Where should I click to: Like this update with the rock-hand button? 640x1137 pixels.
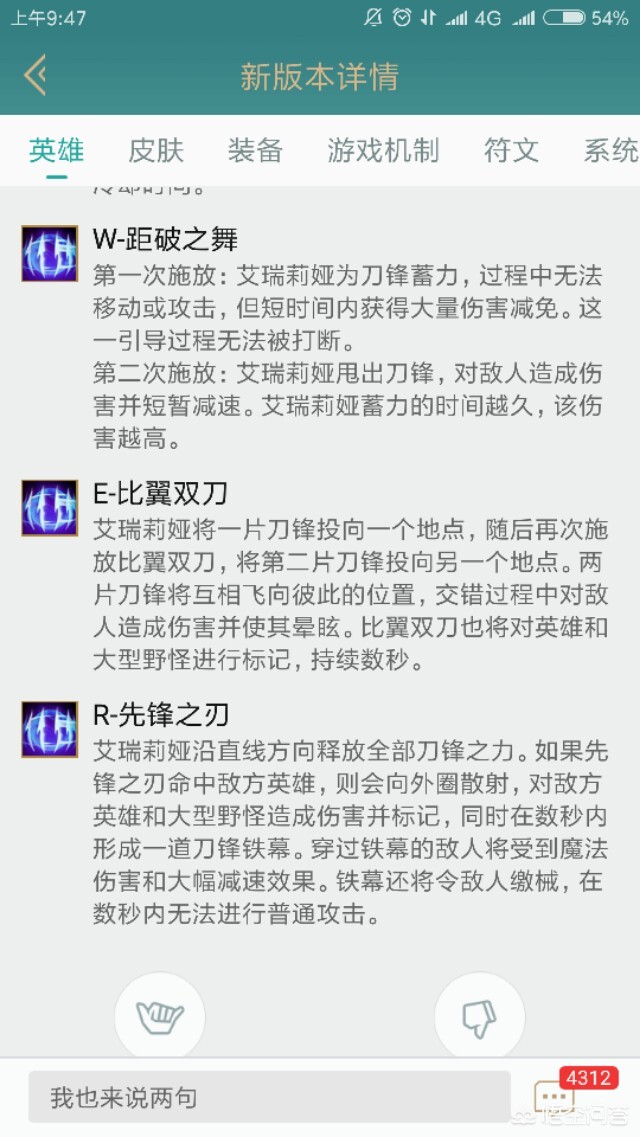(x=160, y=1016)
